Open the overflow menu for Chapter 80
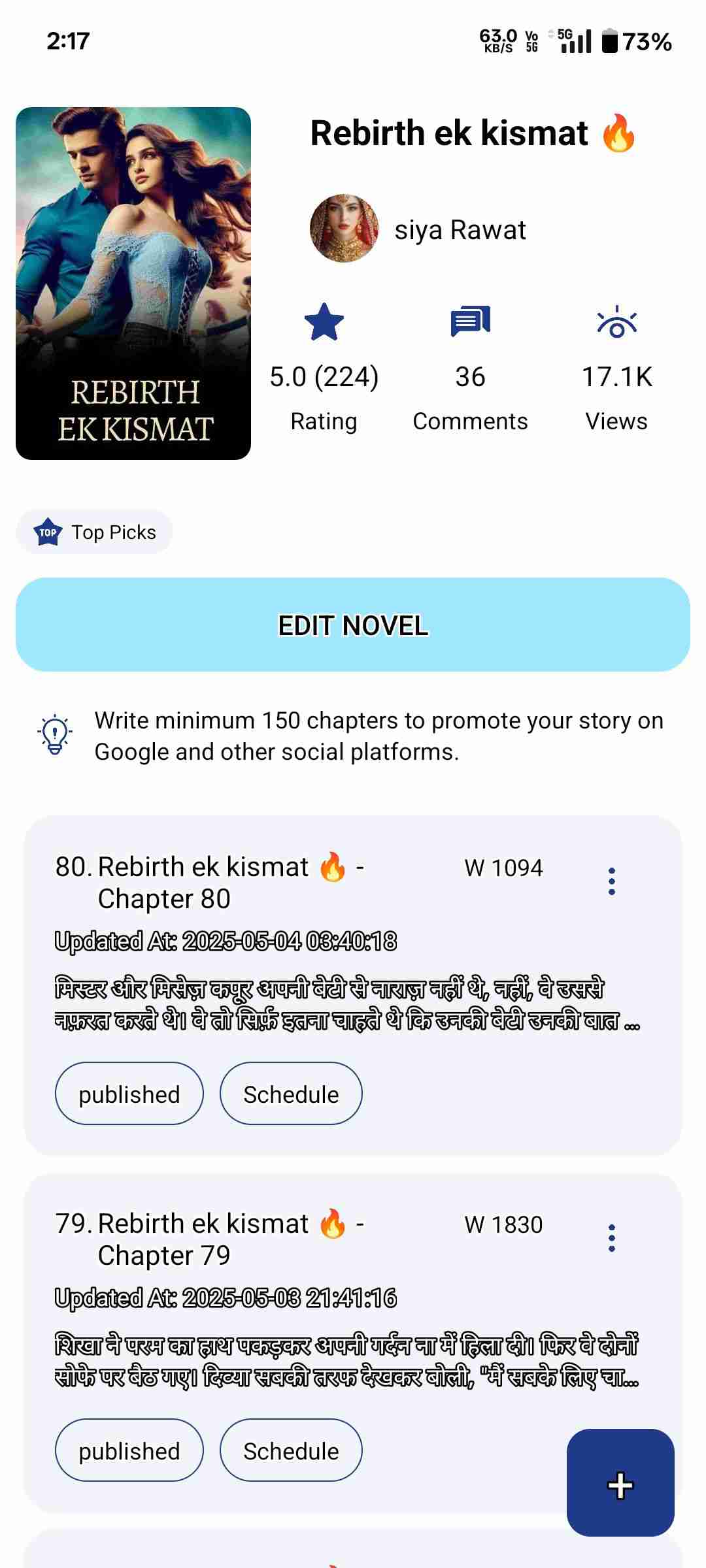This screenshot has height=1568, width=706. (x=611, y=881)
